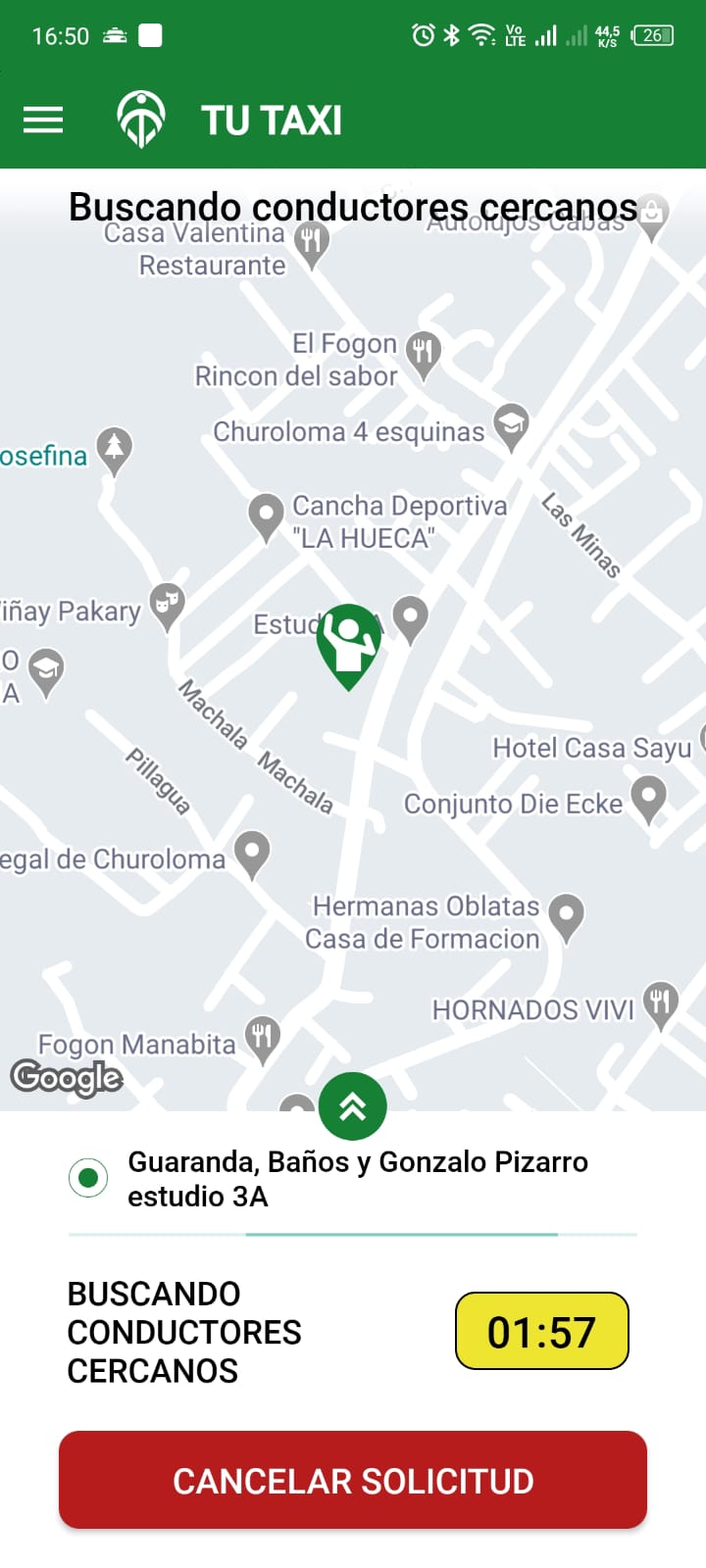Image resolution: width=706 pixels, height=1568 pixels.
Task: Tap the Conjunto Die Ecke map pin
Action: coord(647,797)
